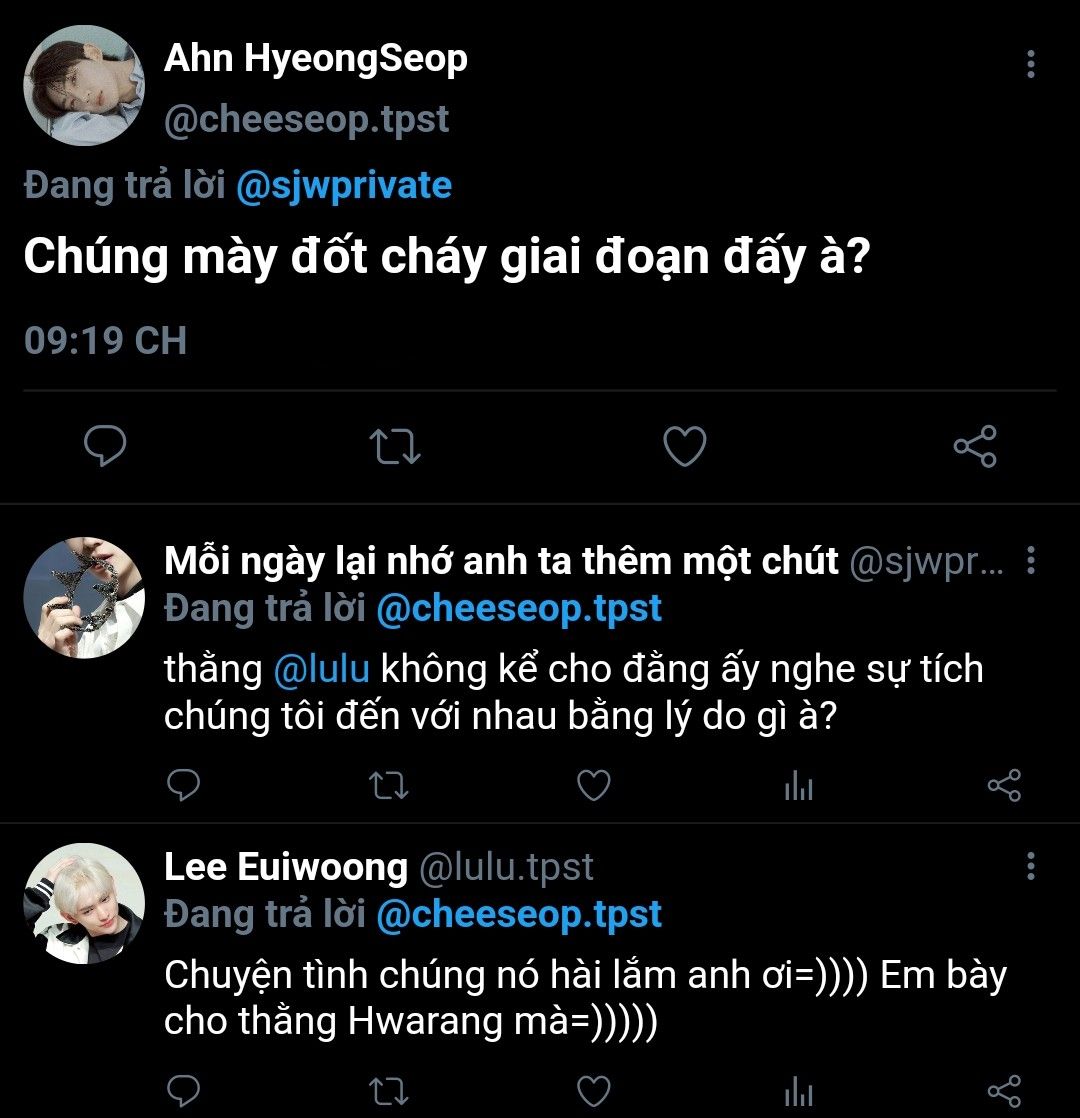Reply to Lee Euiwoong's tweet

coord(182,1090)
